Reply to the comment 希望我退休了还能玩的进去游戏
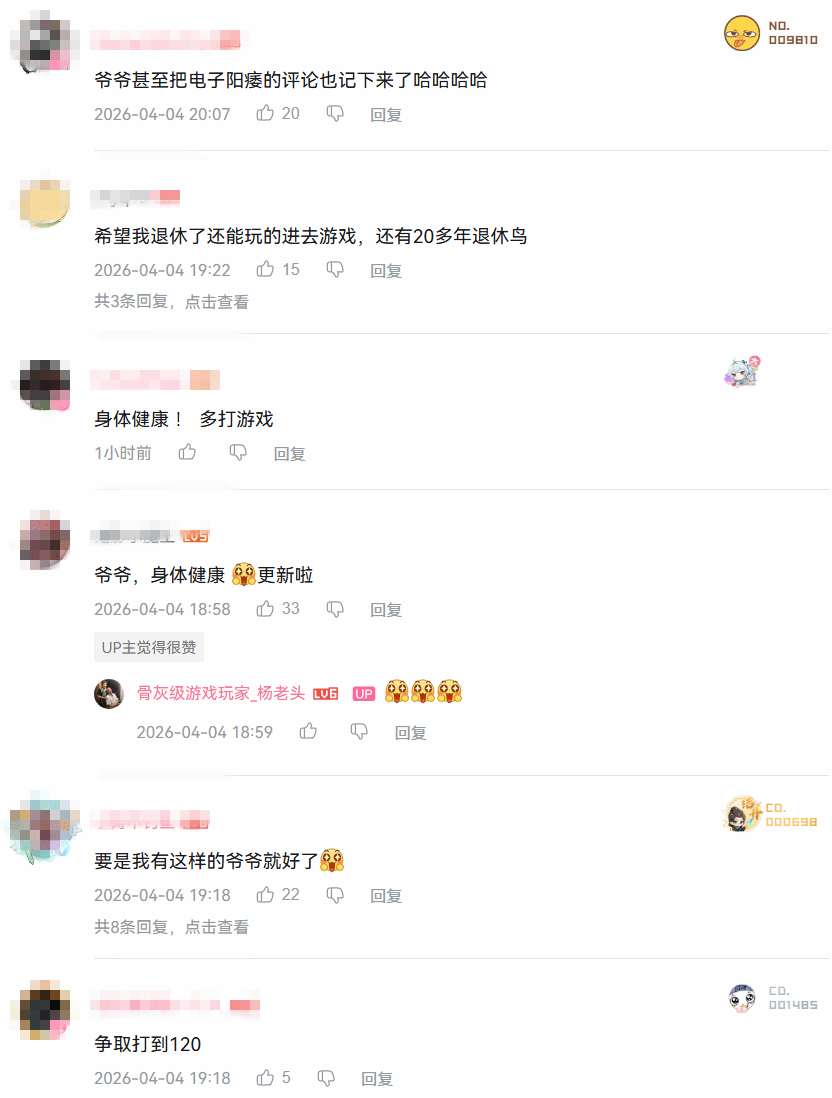Viewport: 832px width, 1098px height. pyautogui.click(x=386, y=270)
